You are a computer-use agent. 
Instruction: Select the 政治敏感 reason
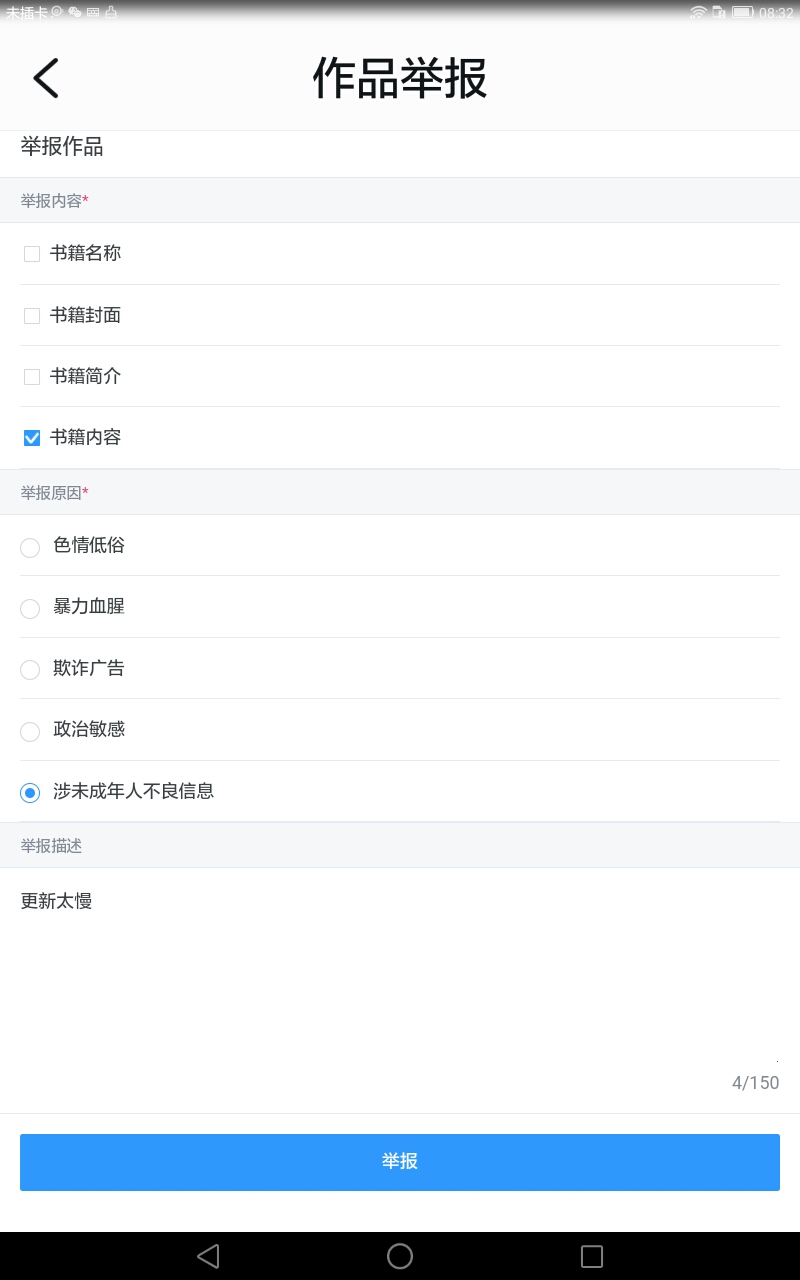click(30, 731)
